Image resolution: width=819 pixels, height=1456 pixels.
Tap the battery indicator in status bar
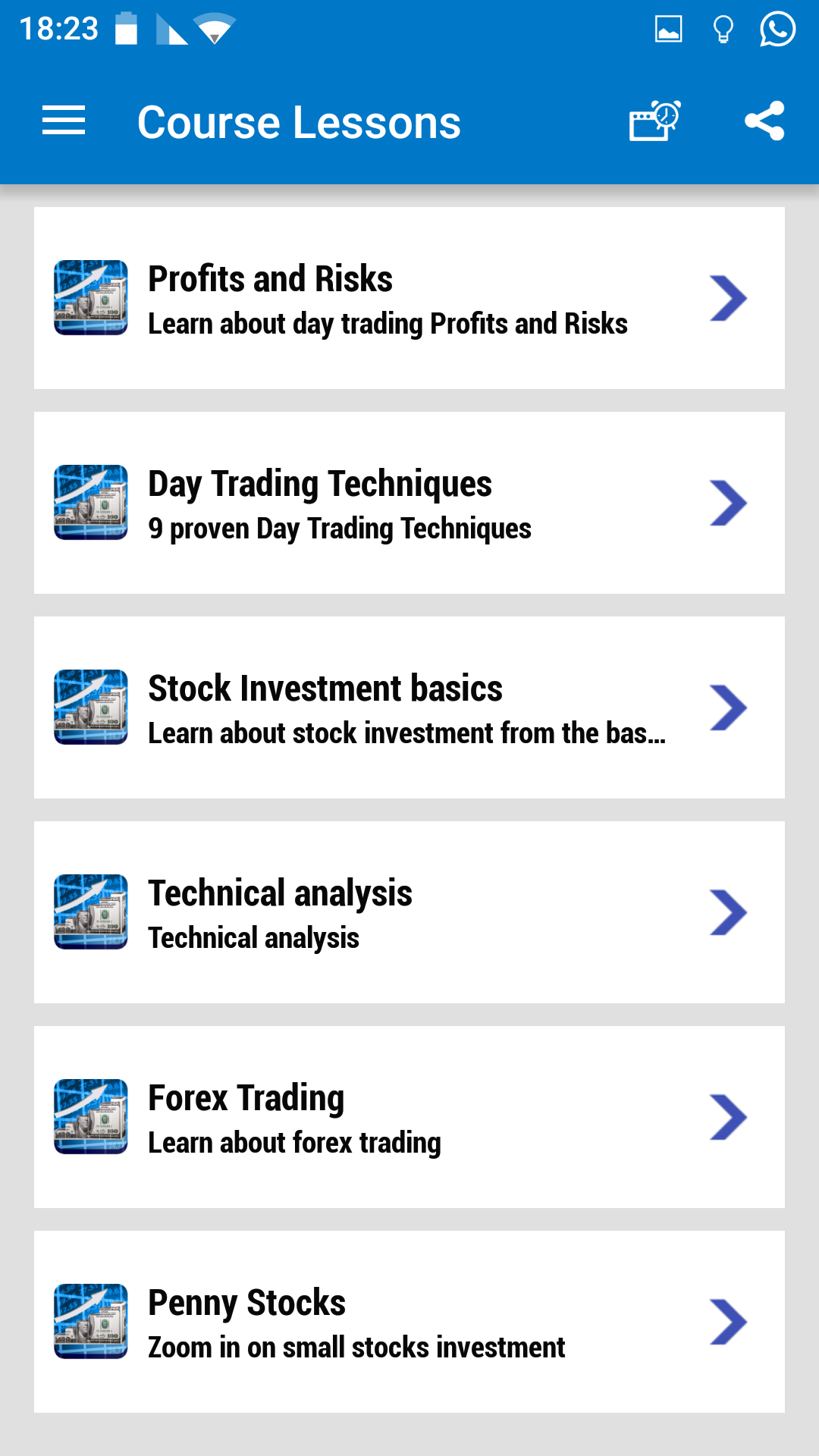click(126, 27)
